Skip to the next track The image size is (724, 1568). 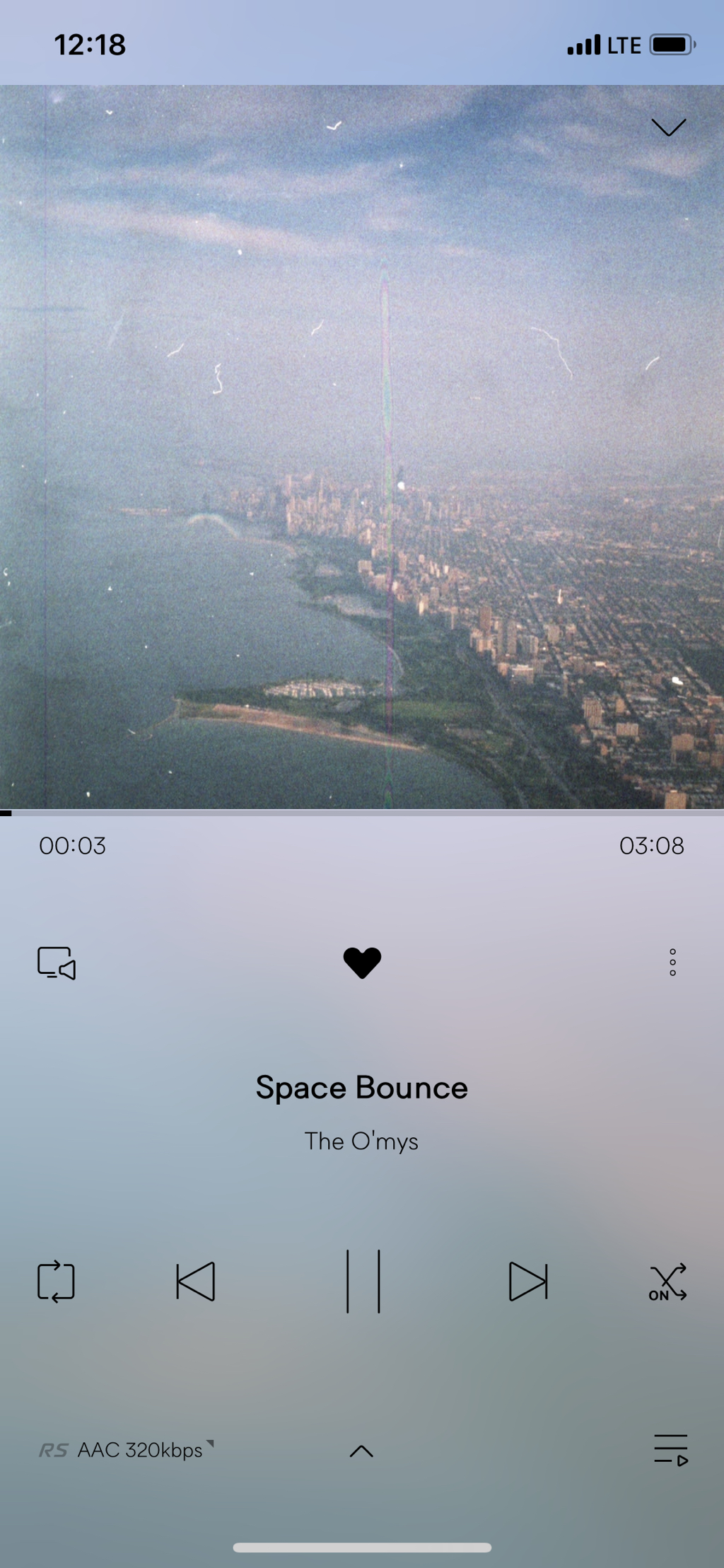528,1282
